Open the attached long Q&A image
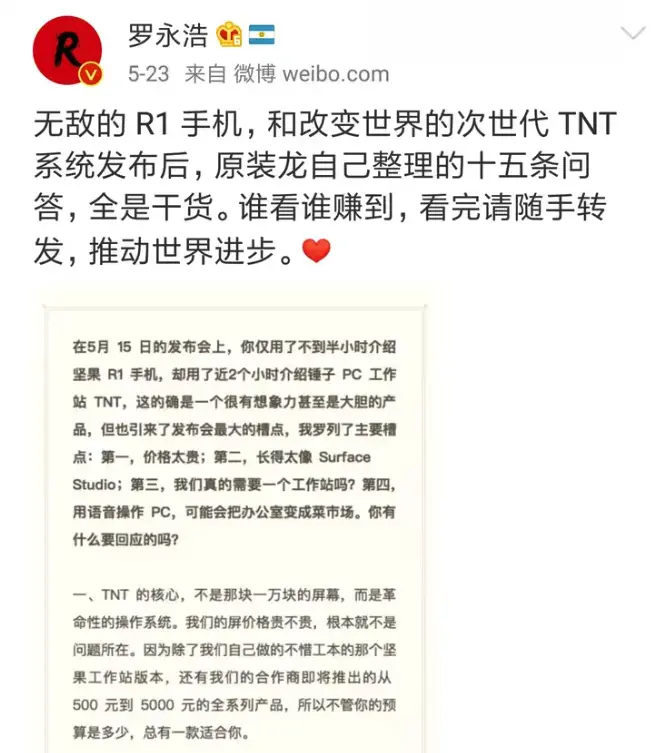This screenshot has width=671, height=753. [x=237, y=520]
